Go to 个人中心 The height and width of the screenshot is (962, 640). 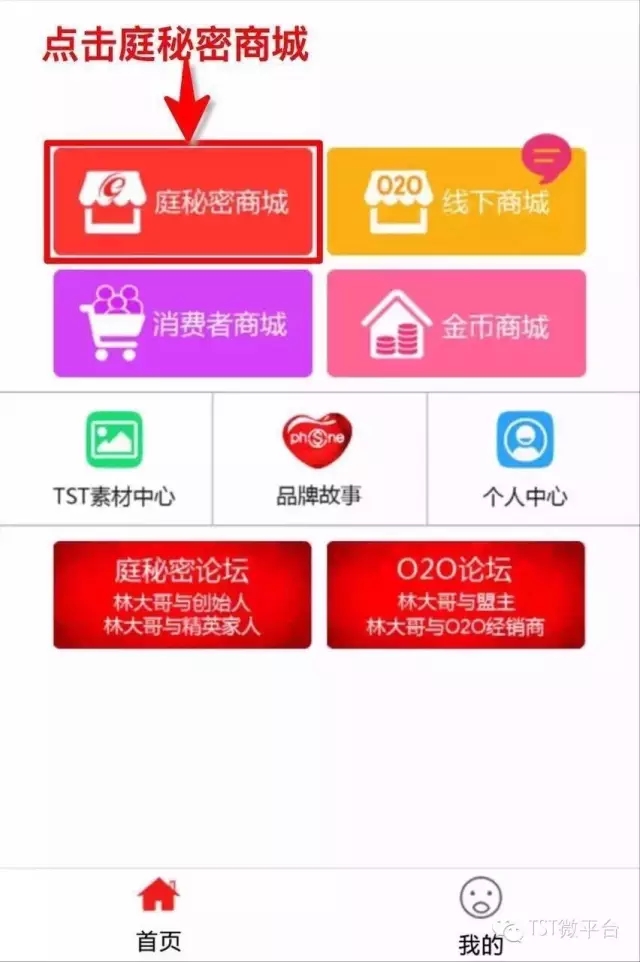(525, 458)
